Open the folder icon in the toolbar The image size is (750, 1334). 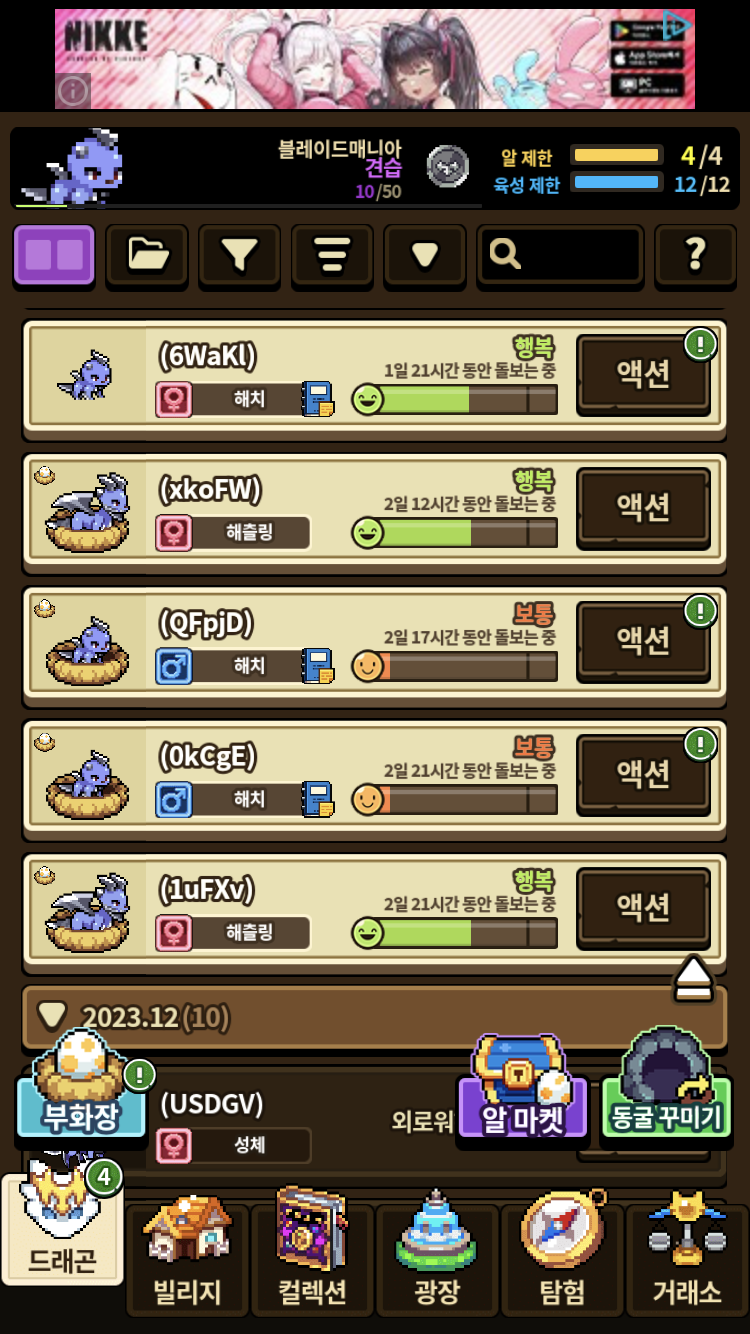147,255
